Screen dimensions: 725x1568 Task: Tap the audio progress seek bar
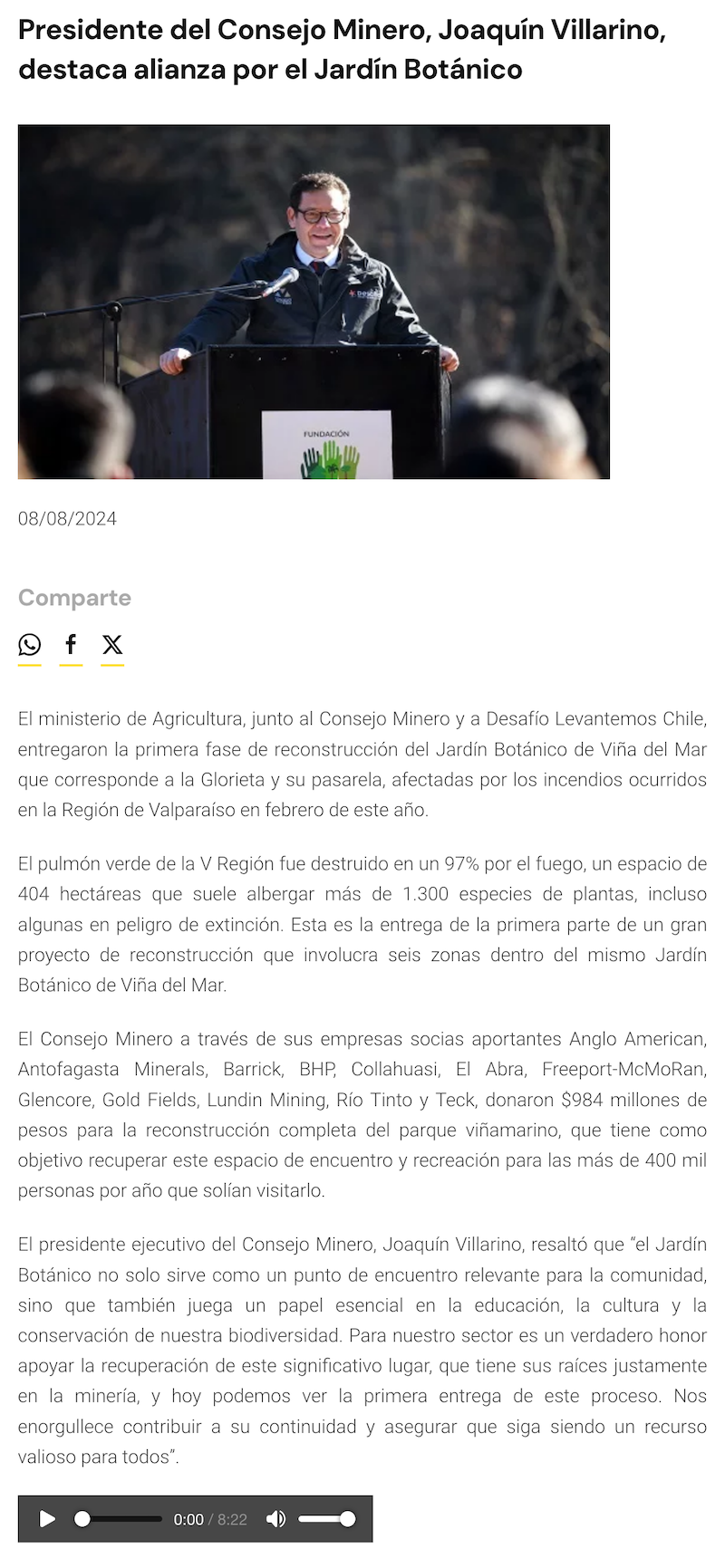[x=118, y=1519]
